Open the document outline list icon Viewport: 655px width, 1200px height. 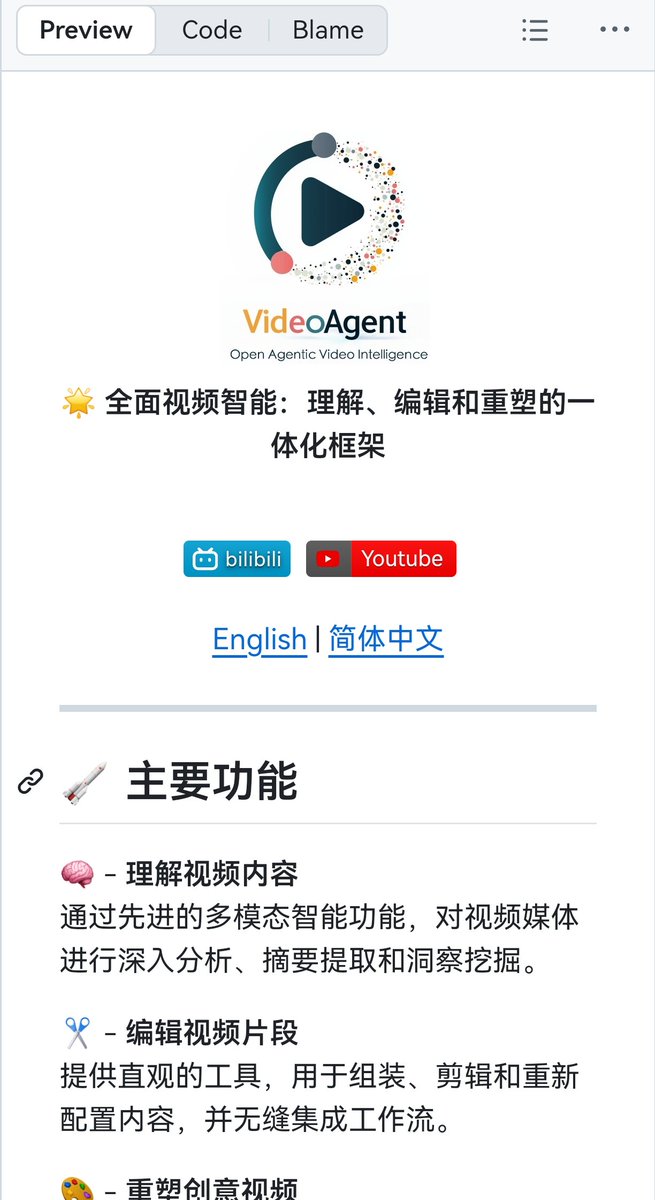535,30
